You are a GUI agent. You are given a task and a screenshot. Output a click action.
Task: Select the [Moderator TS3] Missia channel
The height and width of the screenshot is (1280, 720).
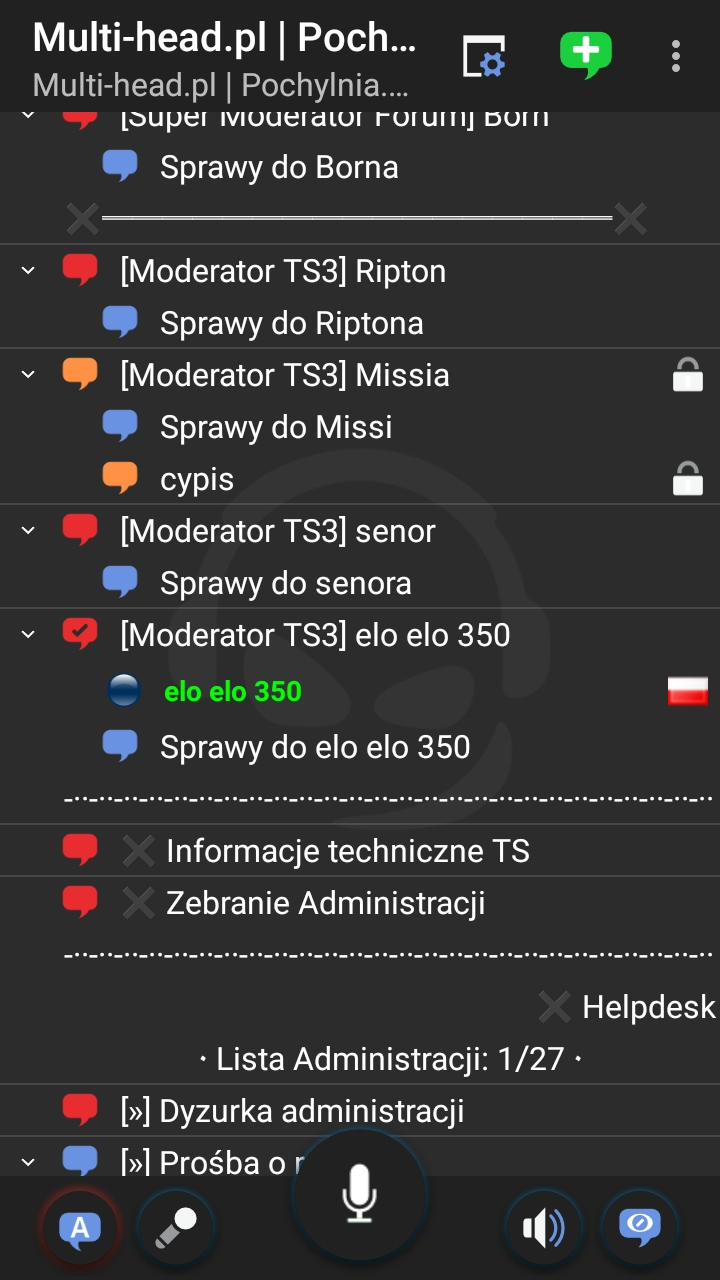[x=284, y=375]
